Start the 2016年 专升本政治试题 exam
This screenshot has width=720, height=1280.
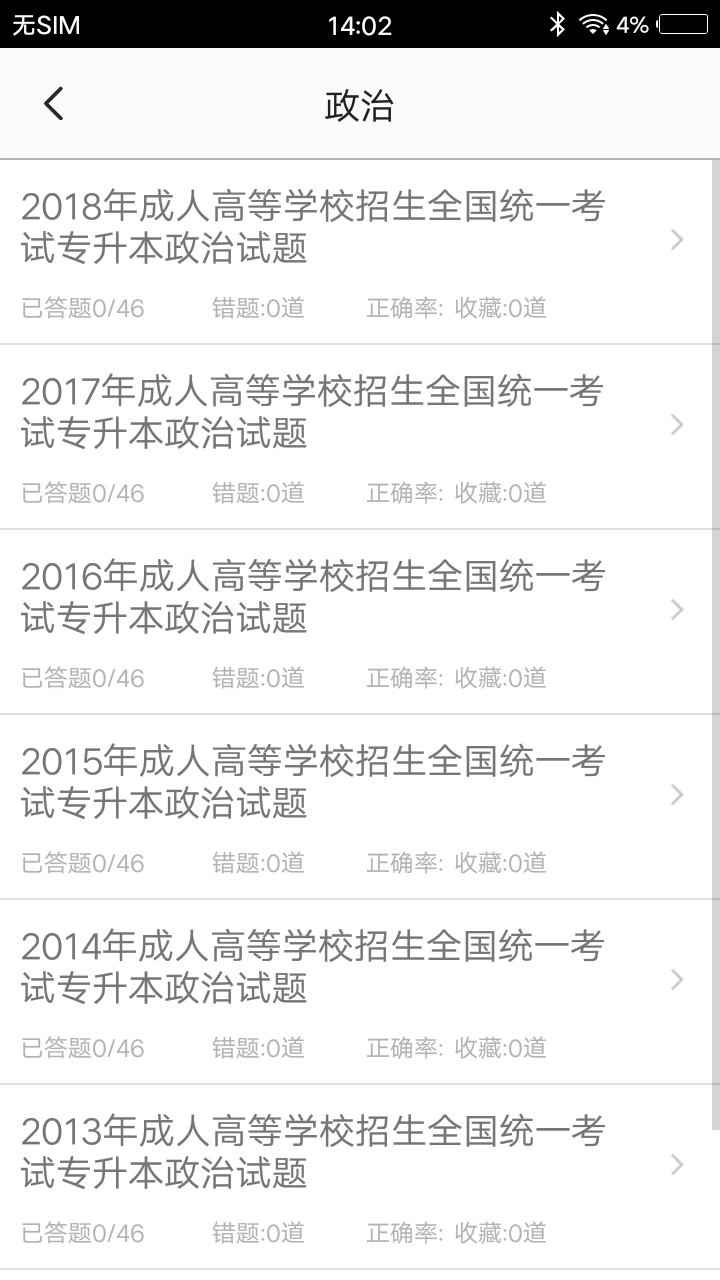pyautogui.click(x=312, y=597)
